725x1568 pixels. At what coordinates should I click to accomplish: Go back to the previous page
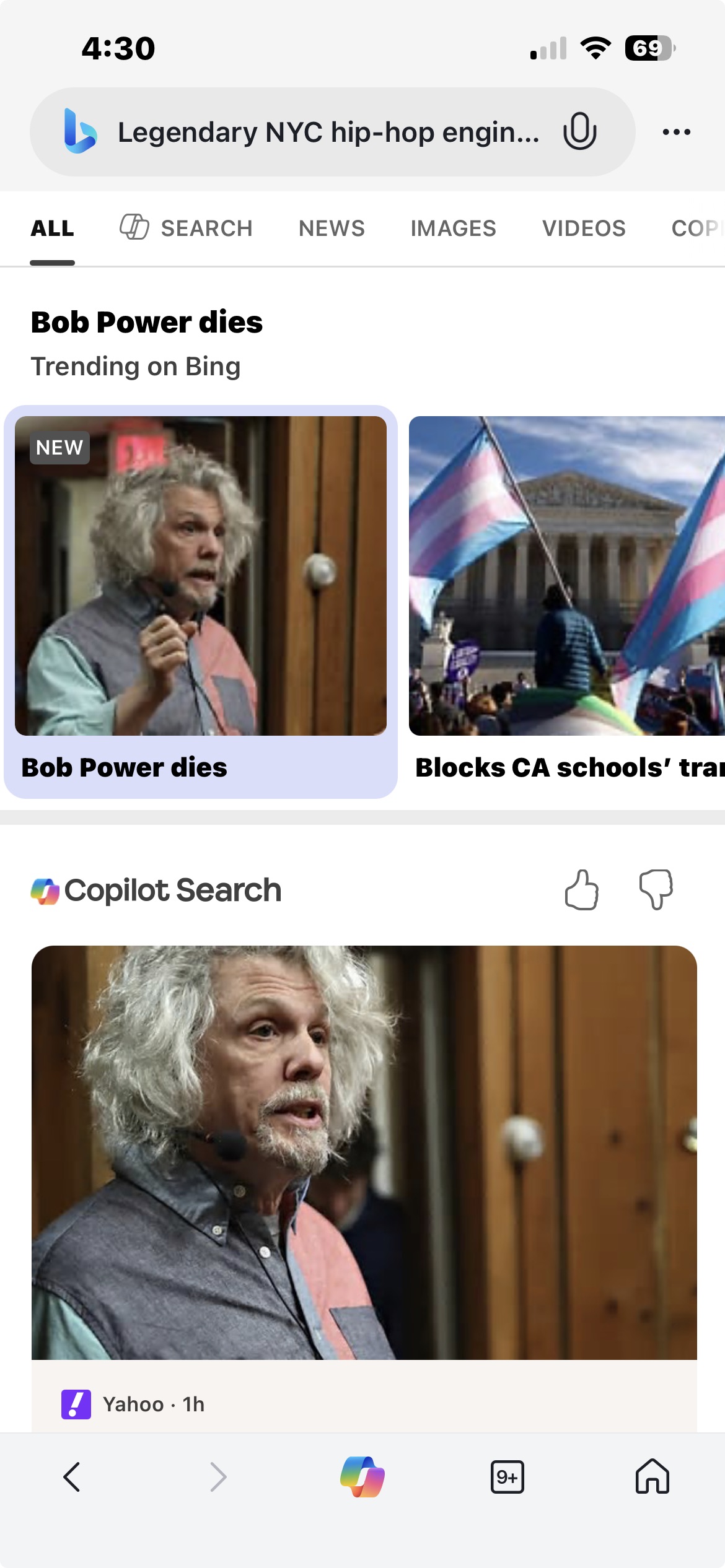(x=72, y=1477)
